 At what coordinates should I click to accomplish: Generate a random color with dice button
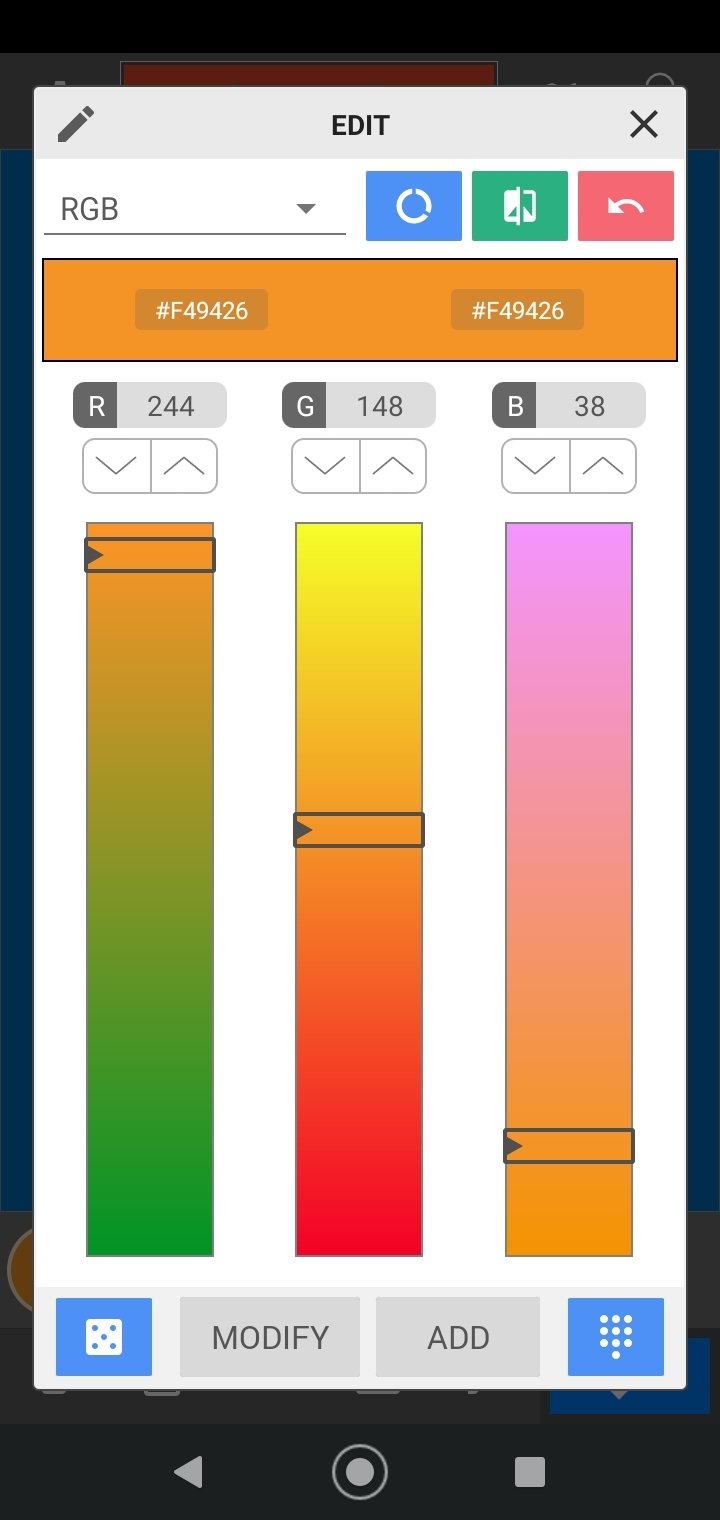104,1337
